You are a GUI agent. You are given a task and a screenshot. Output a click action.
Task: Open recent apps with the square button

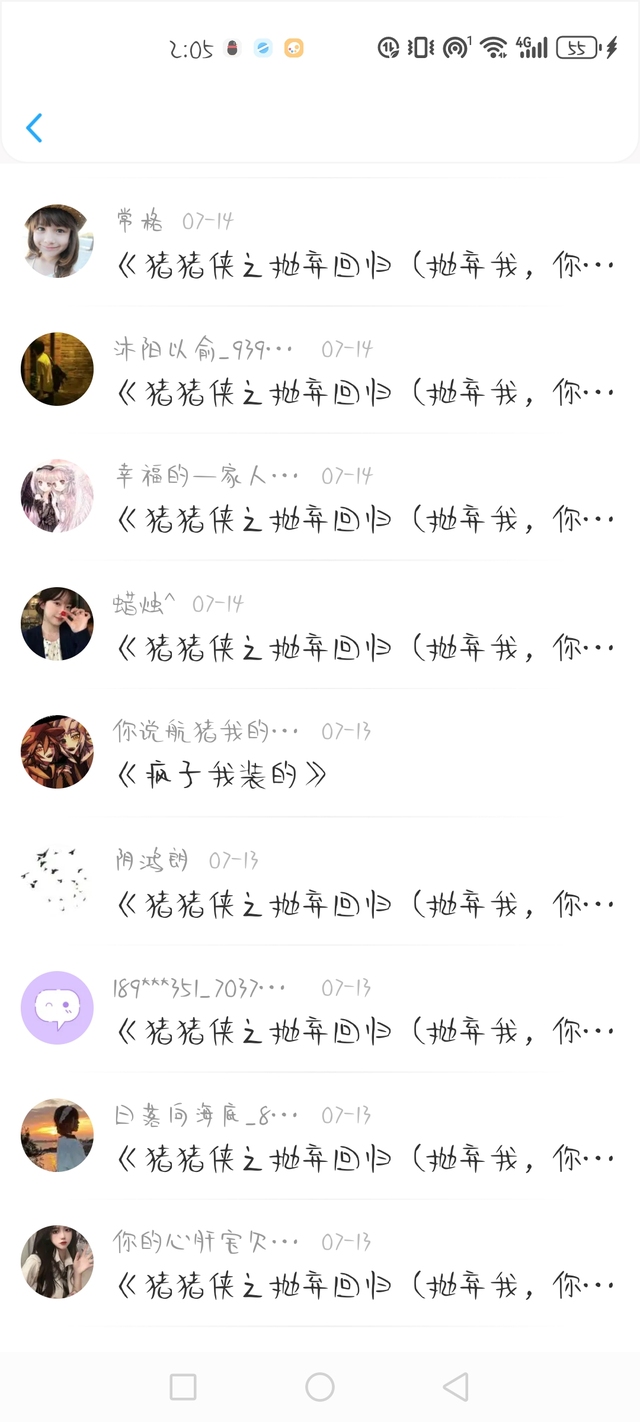[183, 1386]
